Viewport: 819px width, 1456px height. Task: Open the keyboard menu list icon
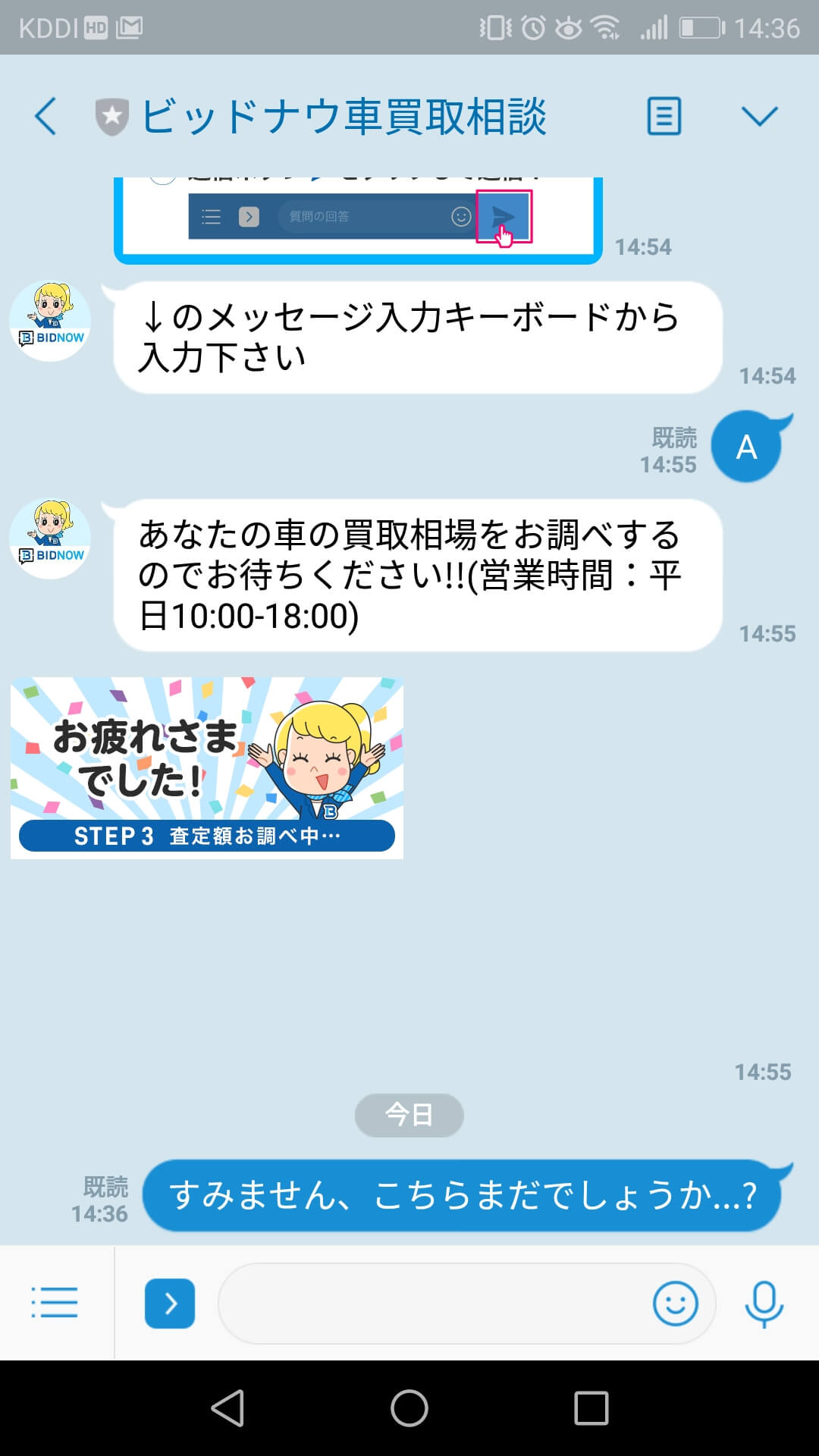pos(53,1302)
